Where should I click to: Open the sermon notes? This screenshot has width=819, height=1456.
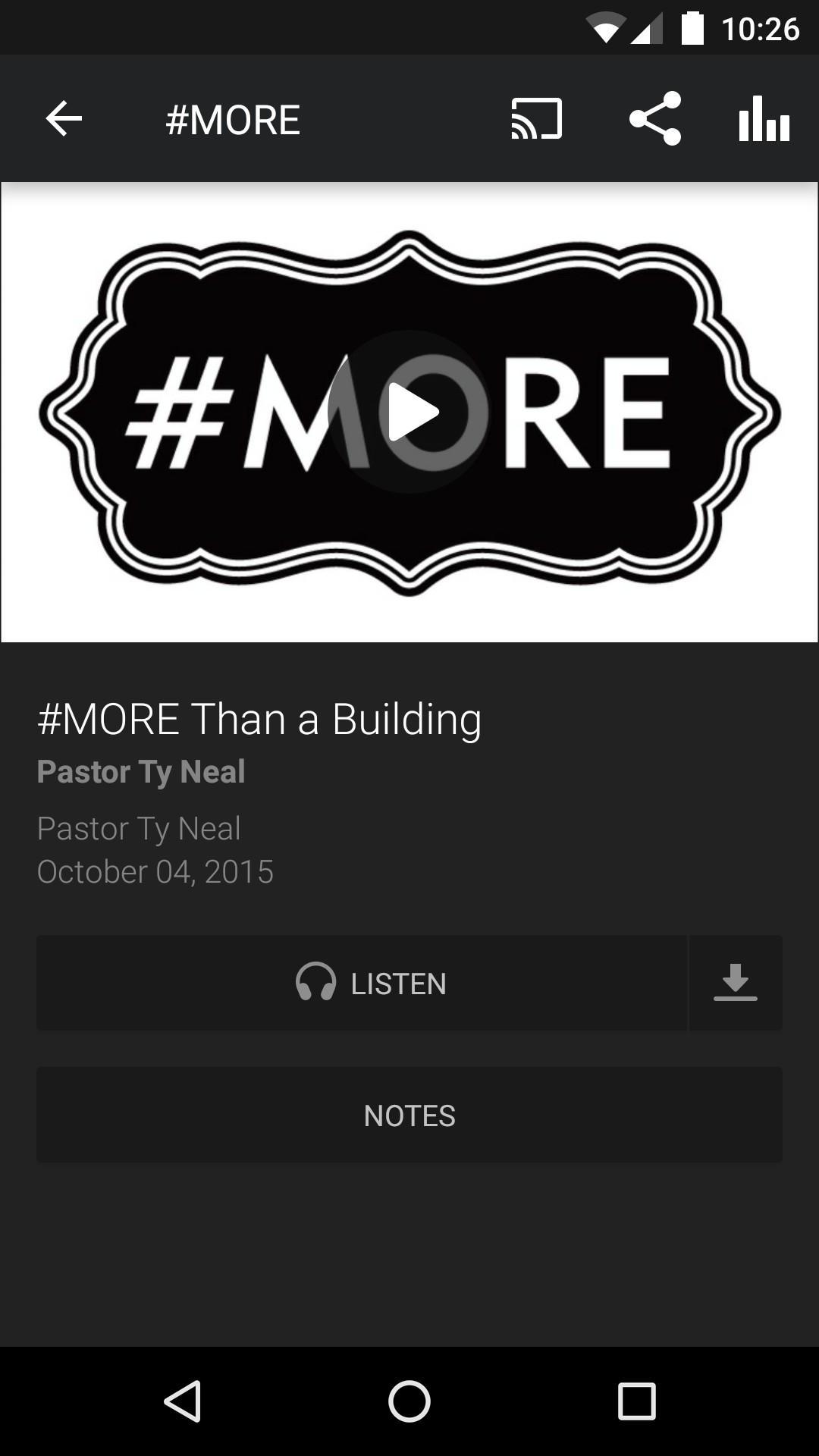(409, 1115)
